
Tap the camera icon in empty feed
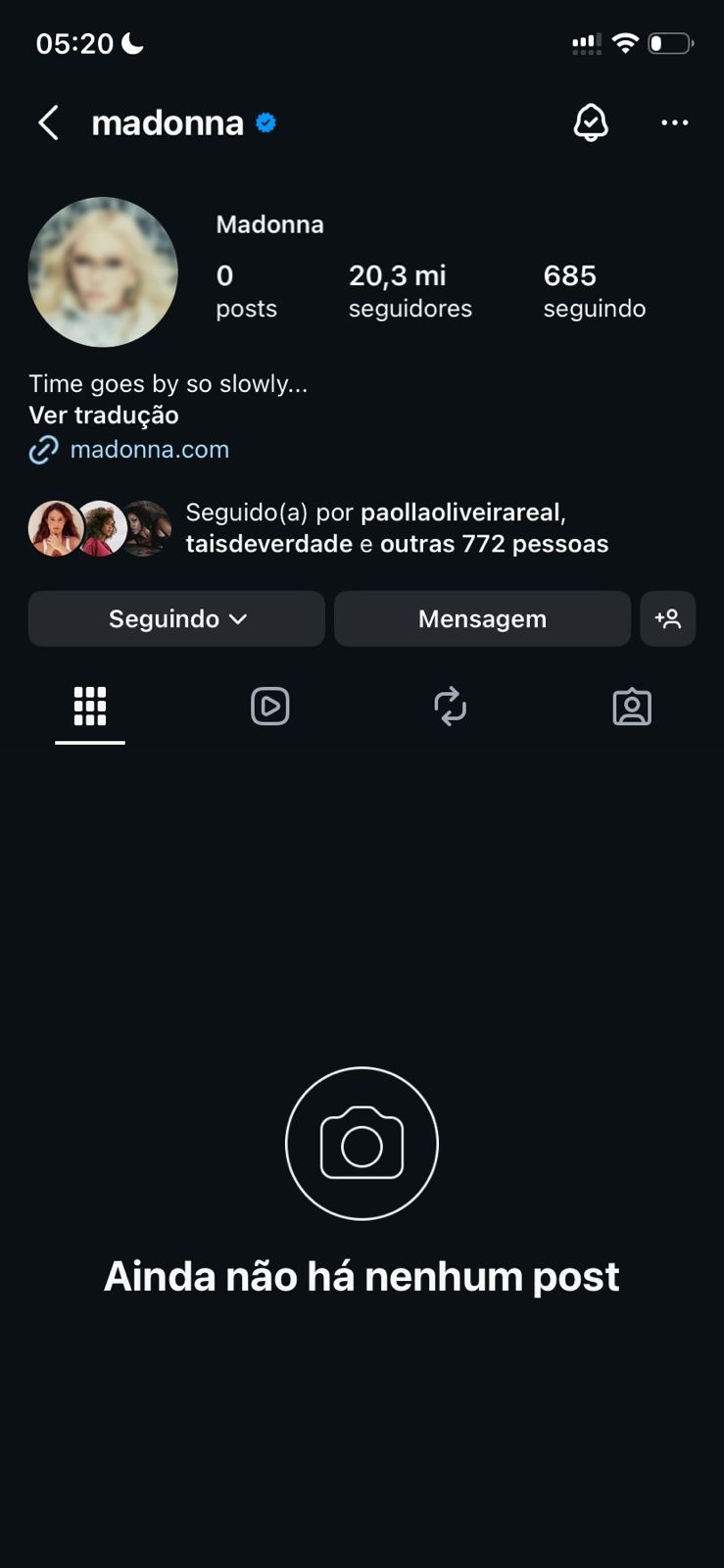tap(362, 1143)
